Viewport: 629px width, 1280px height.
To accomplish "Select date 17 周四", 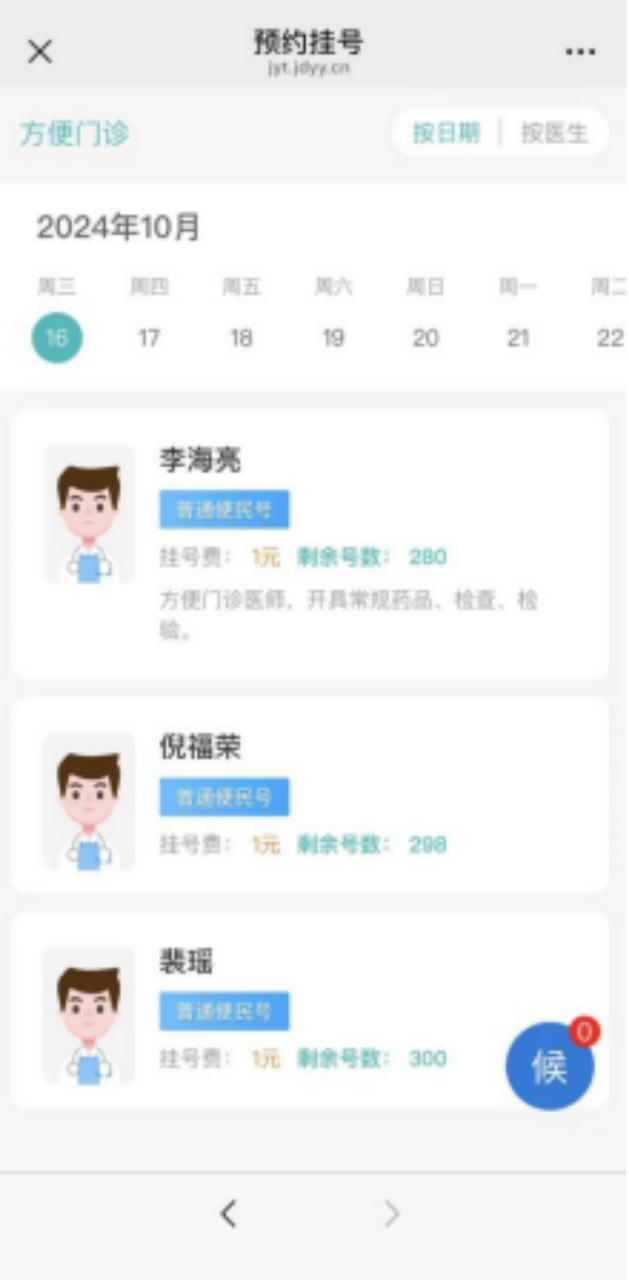I will [x=149, y=338].
